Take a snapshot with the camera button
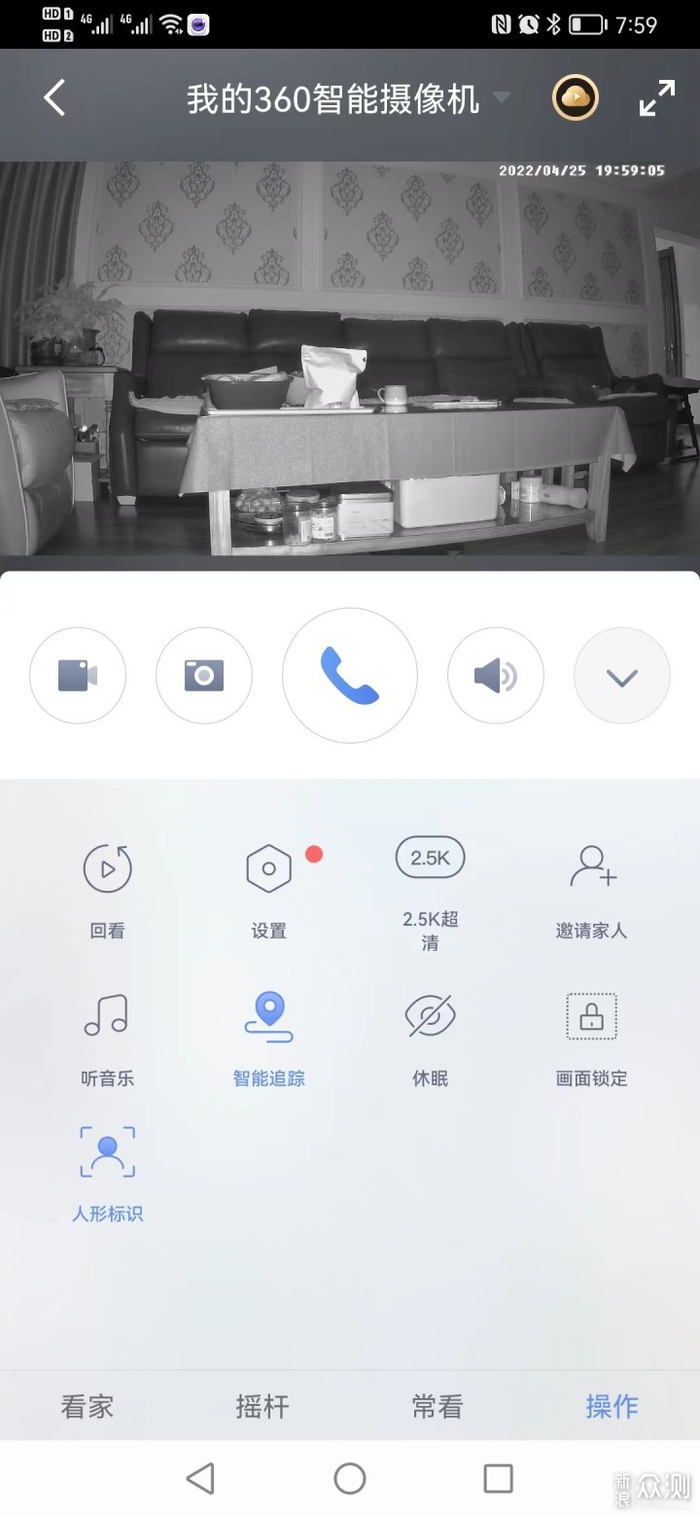Screen dimensions: 700x1517 (204, 676)
